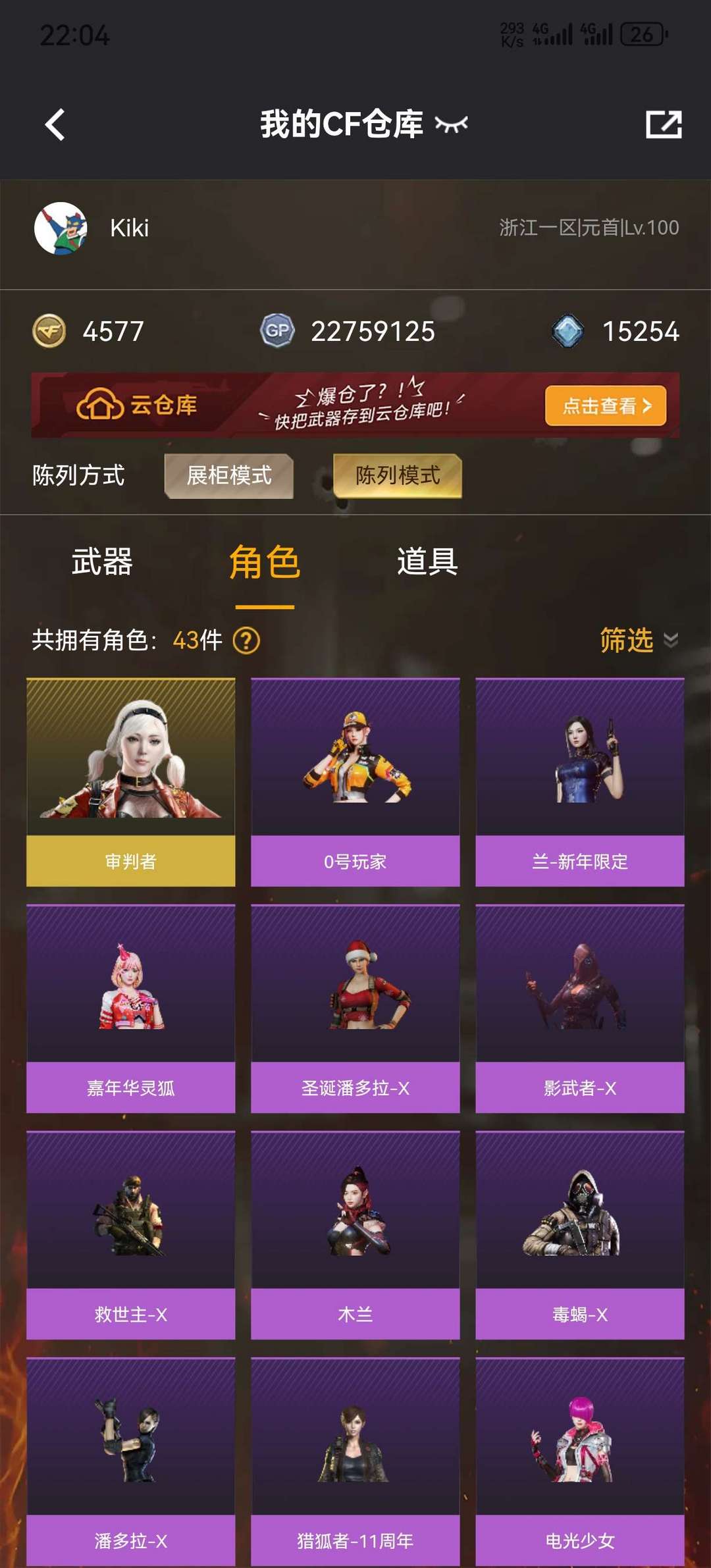Toggle the hide-info eye icon
The image size is (711, 1568).
[x=452, y=124]
